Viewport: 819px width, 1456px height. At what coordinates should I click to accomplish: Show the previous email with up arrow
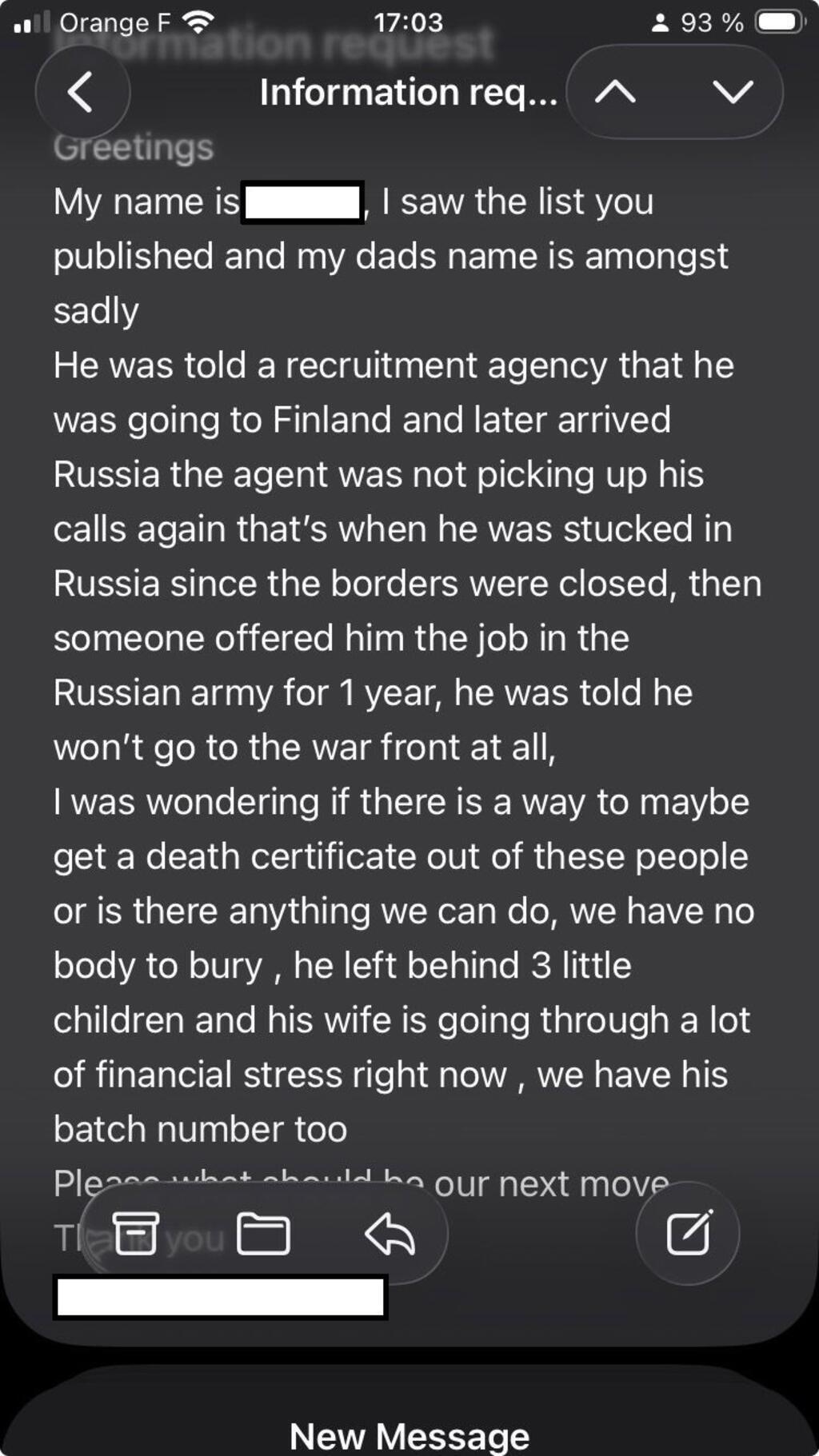tap(615, 92)
